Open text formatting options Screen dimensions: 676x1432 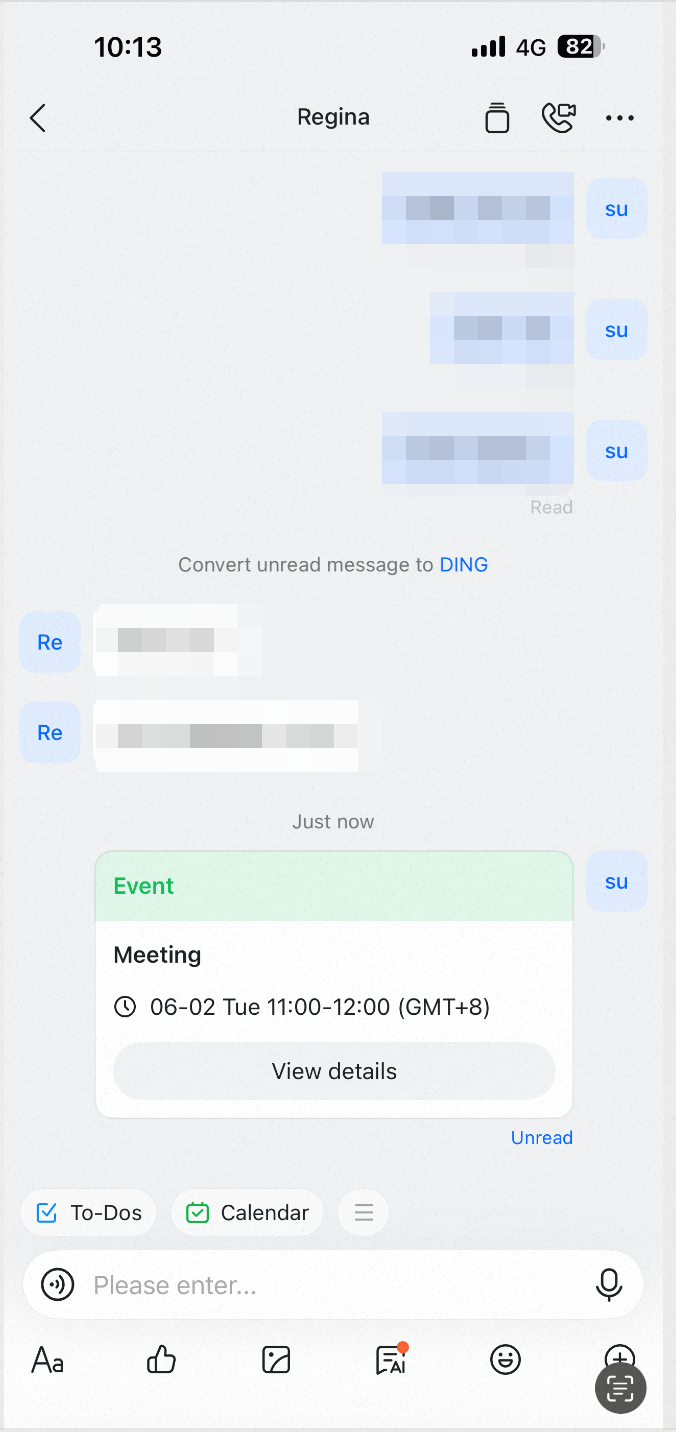[48, 1360]
